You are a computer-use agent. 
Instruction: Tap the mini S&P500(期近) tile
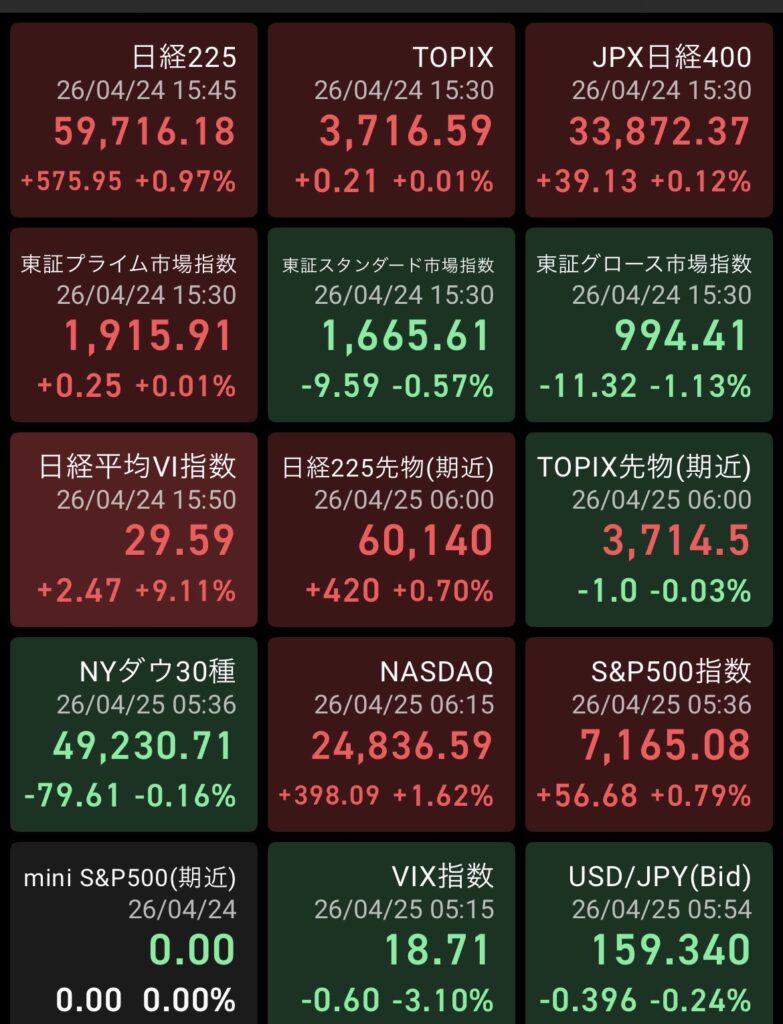[x=134, y=935]
